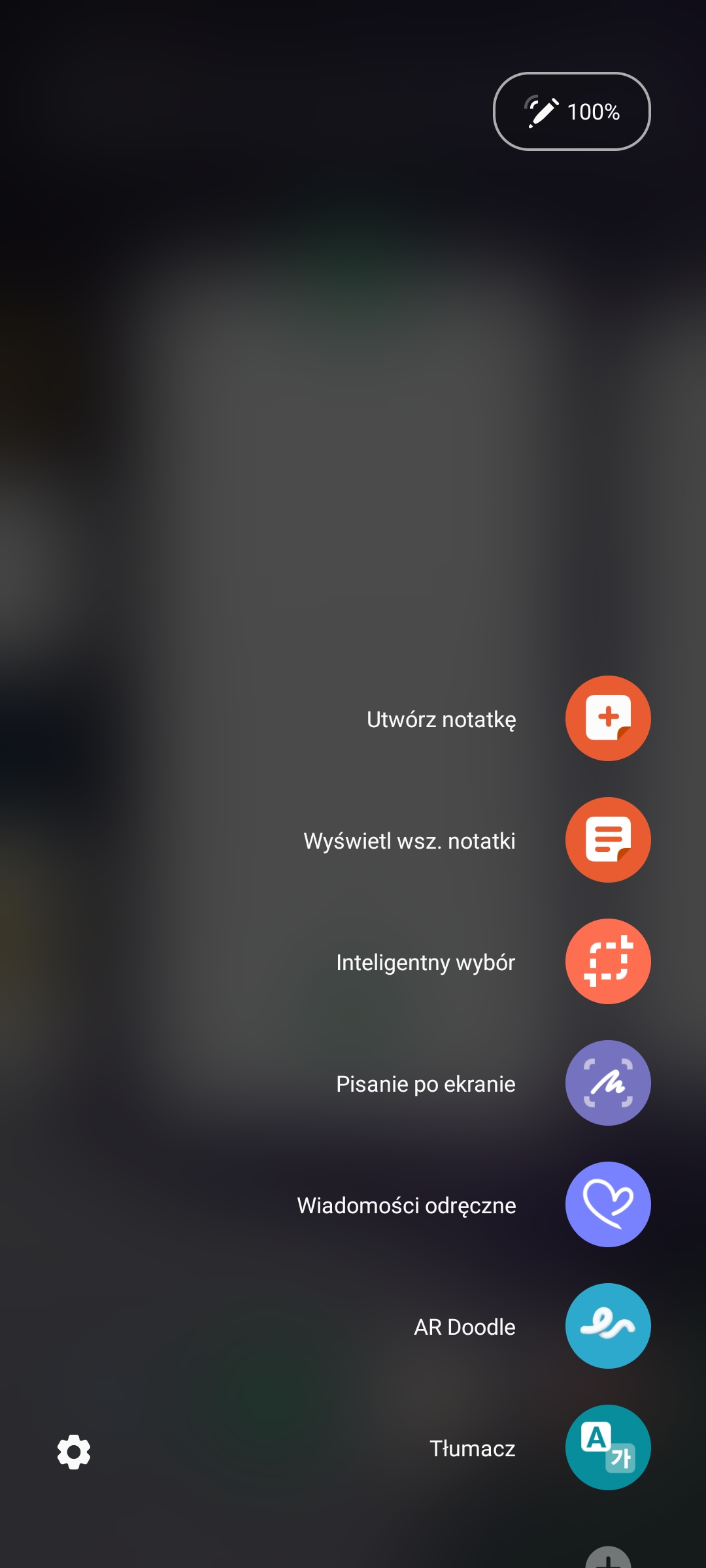This screenshot has width=706, height=1568.
Task: Open Wiadomości odręczne
Action: (607, 1204)
